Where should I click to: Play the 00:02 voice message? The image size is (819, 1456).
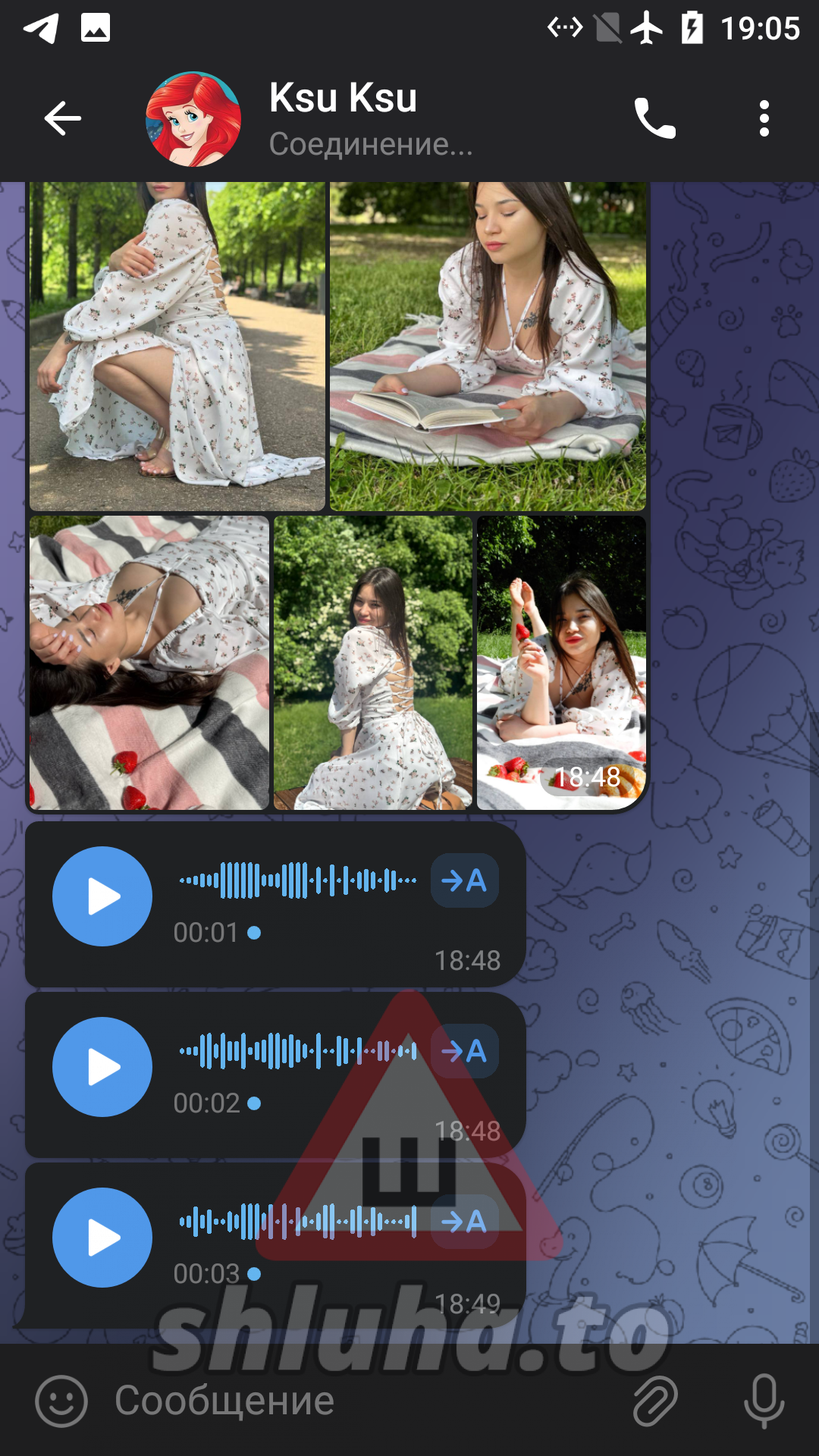tap(102, 1067)
